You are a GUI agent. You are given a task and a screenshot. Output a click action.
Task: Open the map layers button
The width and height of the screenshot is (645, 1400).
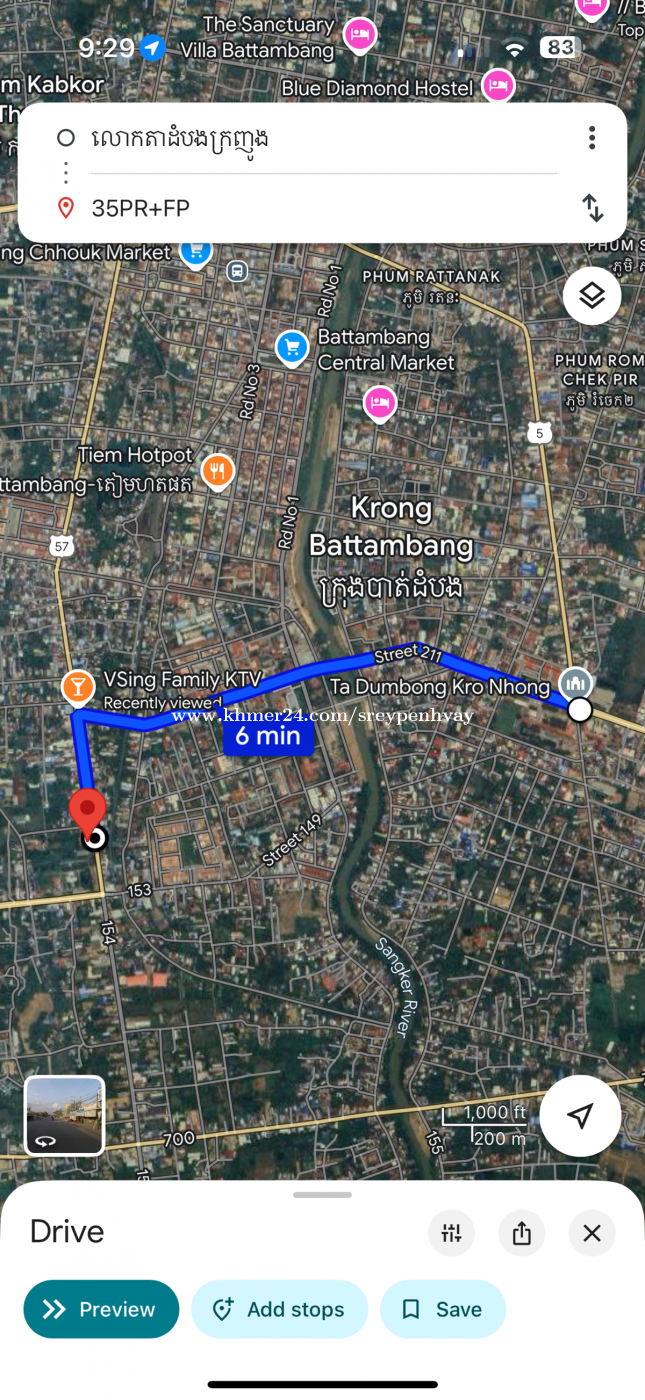[592, 295]
